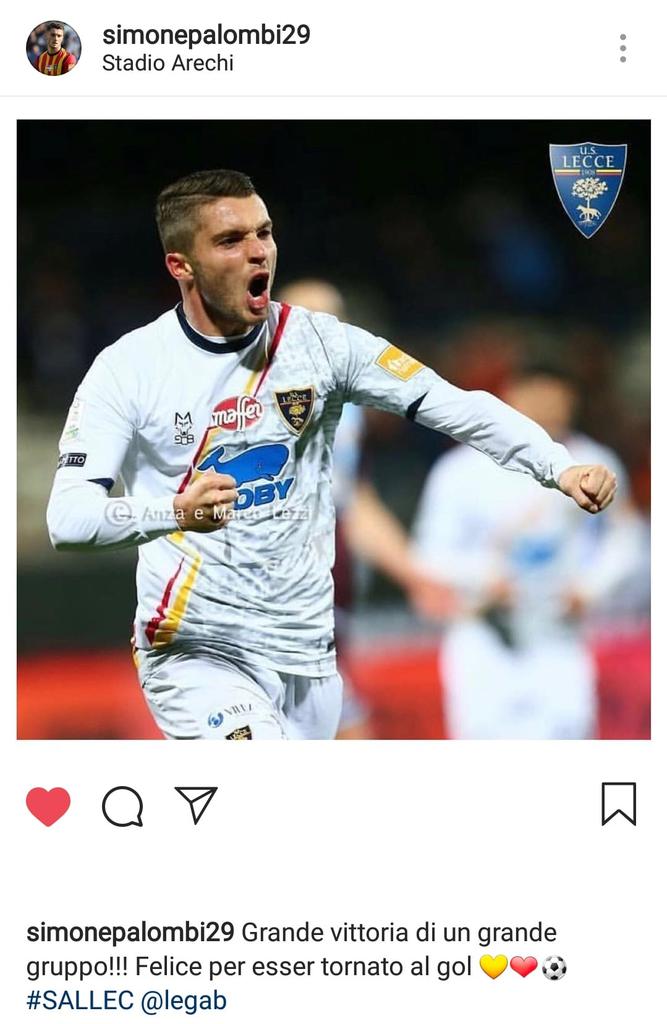This screenshot has height=1024, width=667.
Task: Open the post's three-dot overflow menu
Action: 622,48
